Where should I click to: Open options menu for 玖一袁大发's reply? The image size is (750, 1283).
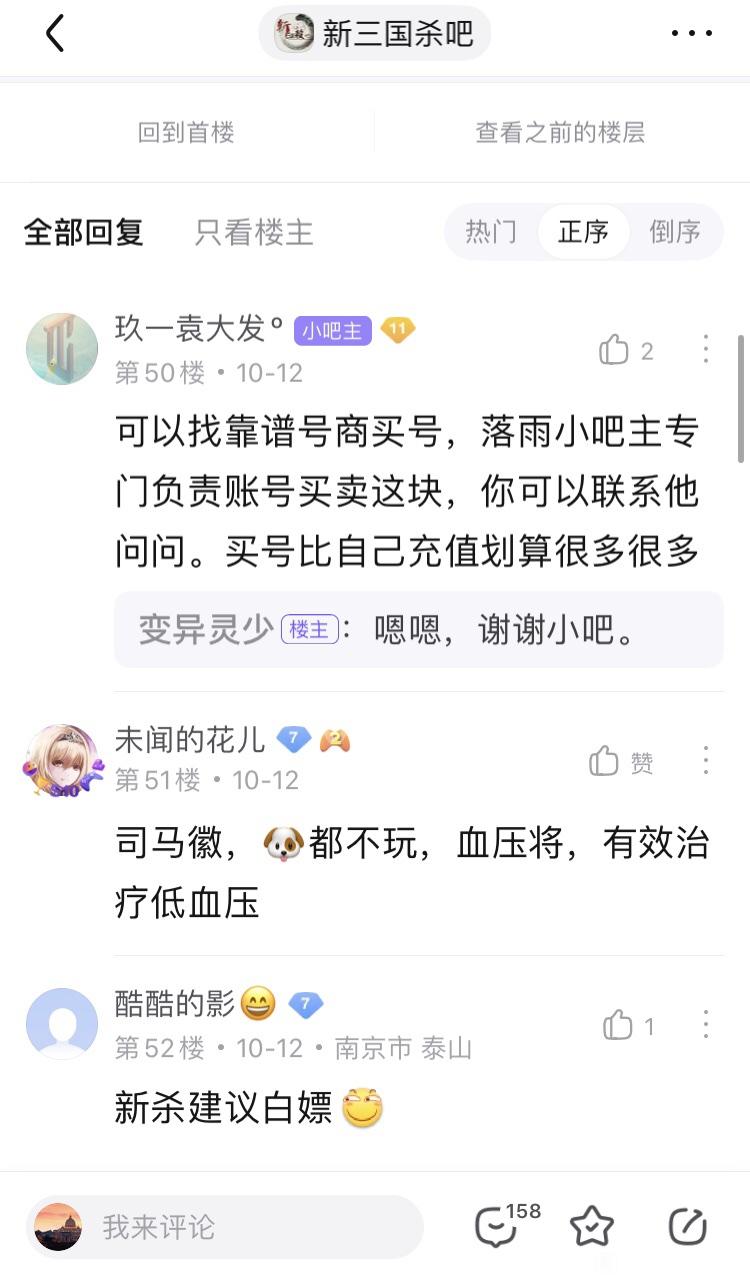[706, 349]
